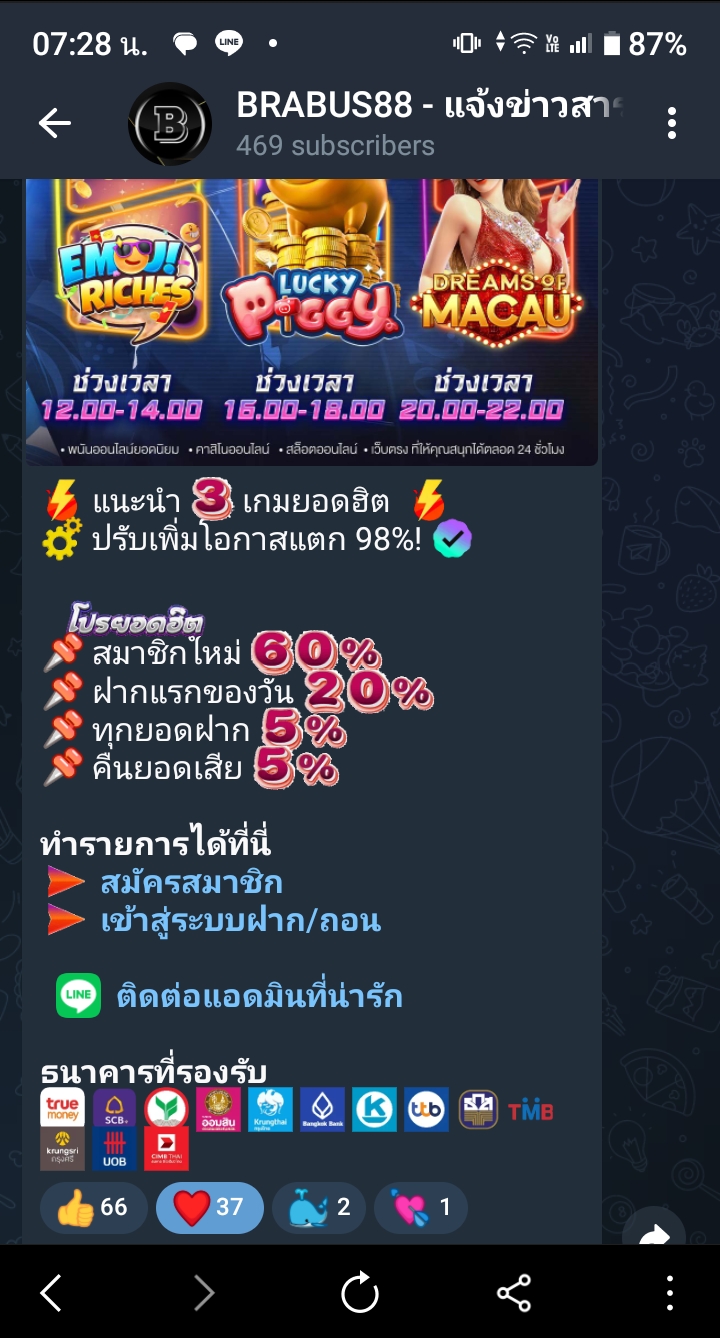Open the สมัครสมาชิก link
This screenshot has height=1338, width=720.
[191, 883]
